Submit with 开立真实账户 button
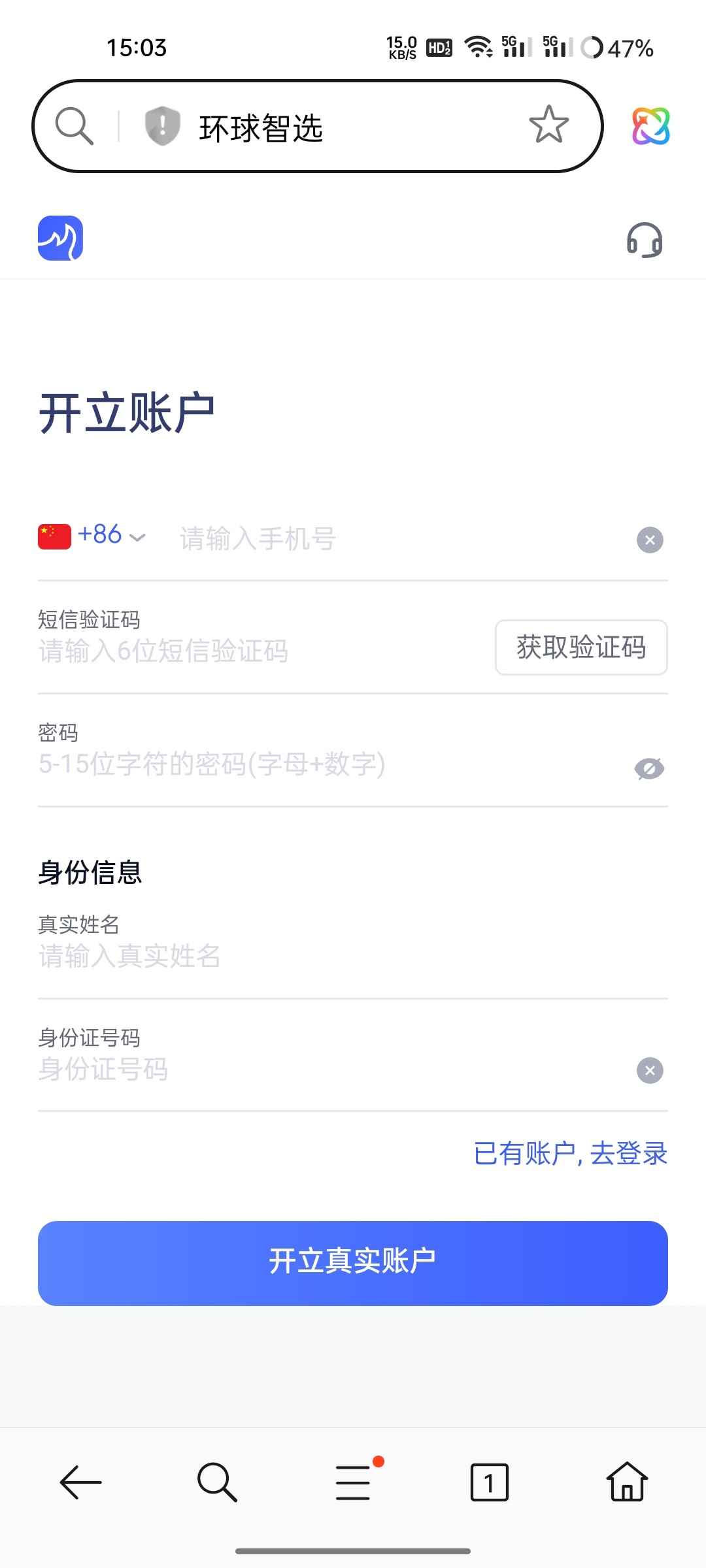 353,1263
